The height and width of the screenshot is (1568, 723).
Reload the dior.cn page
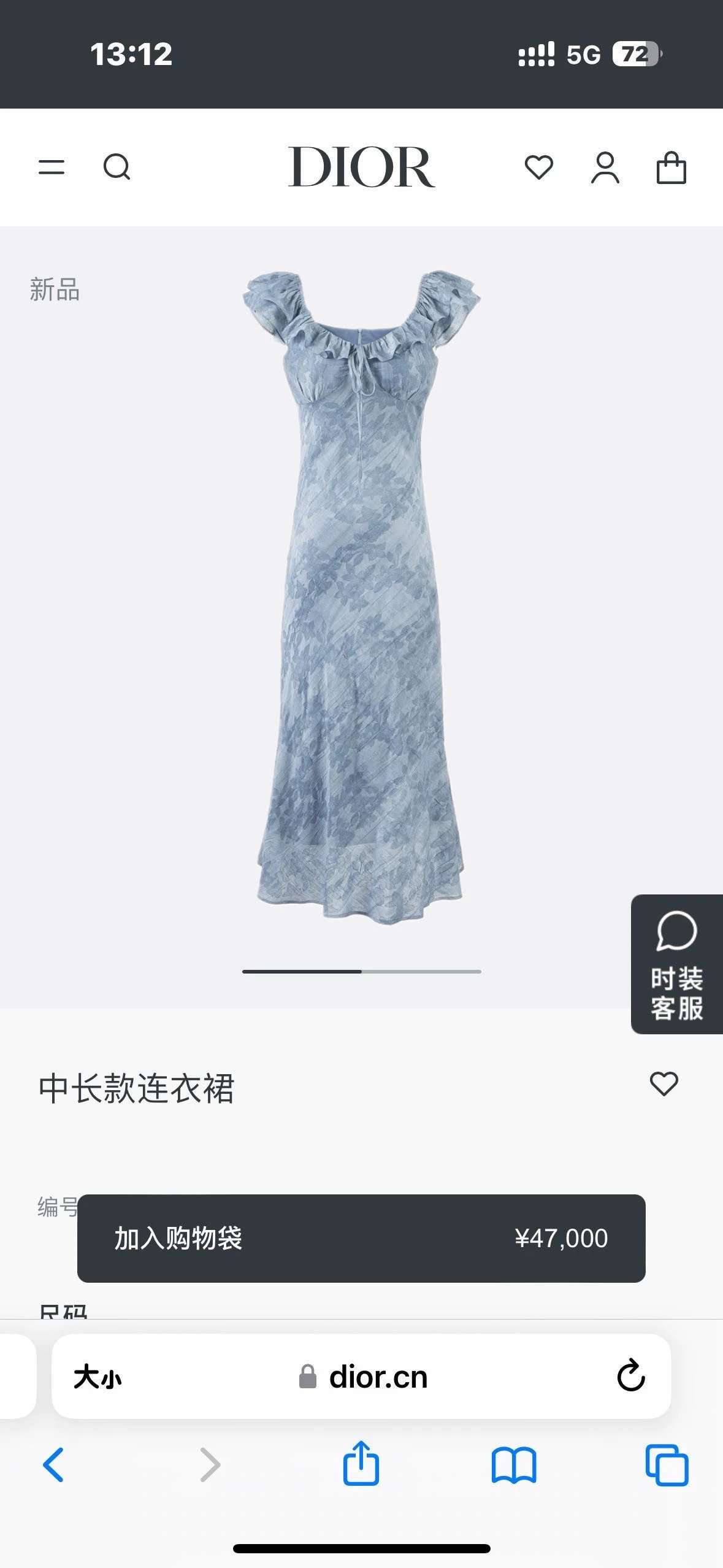(x=631, y=1376)
